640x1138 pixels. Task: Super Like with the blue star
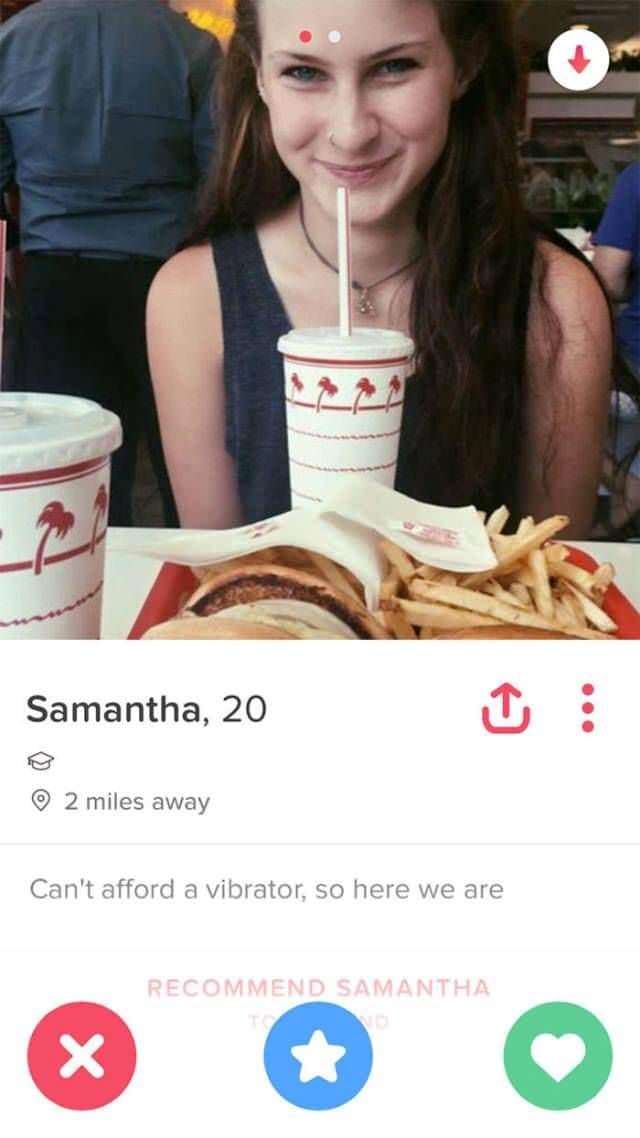pyautogui.click(x=319, y=1056)
